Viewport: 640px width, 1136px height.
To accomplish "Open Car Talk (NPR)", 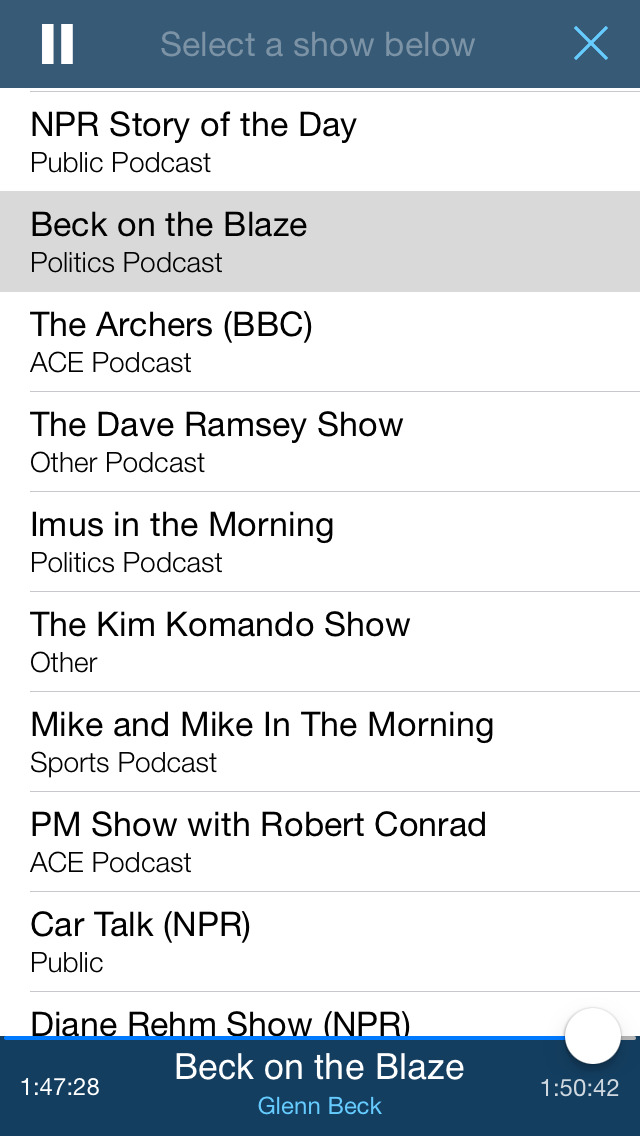I will 320,941.
